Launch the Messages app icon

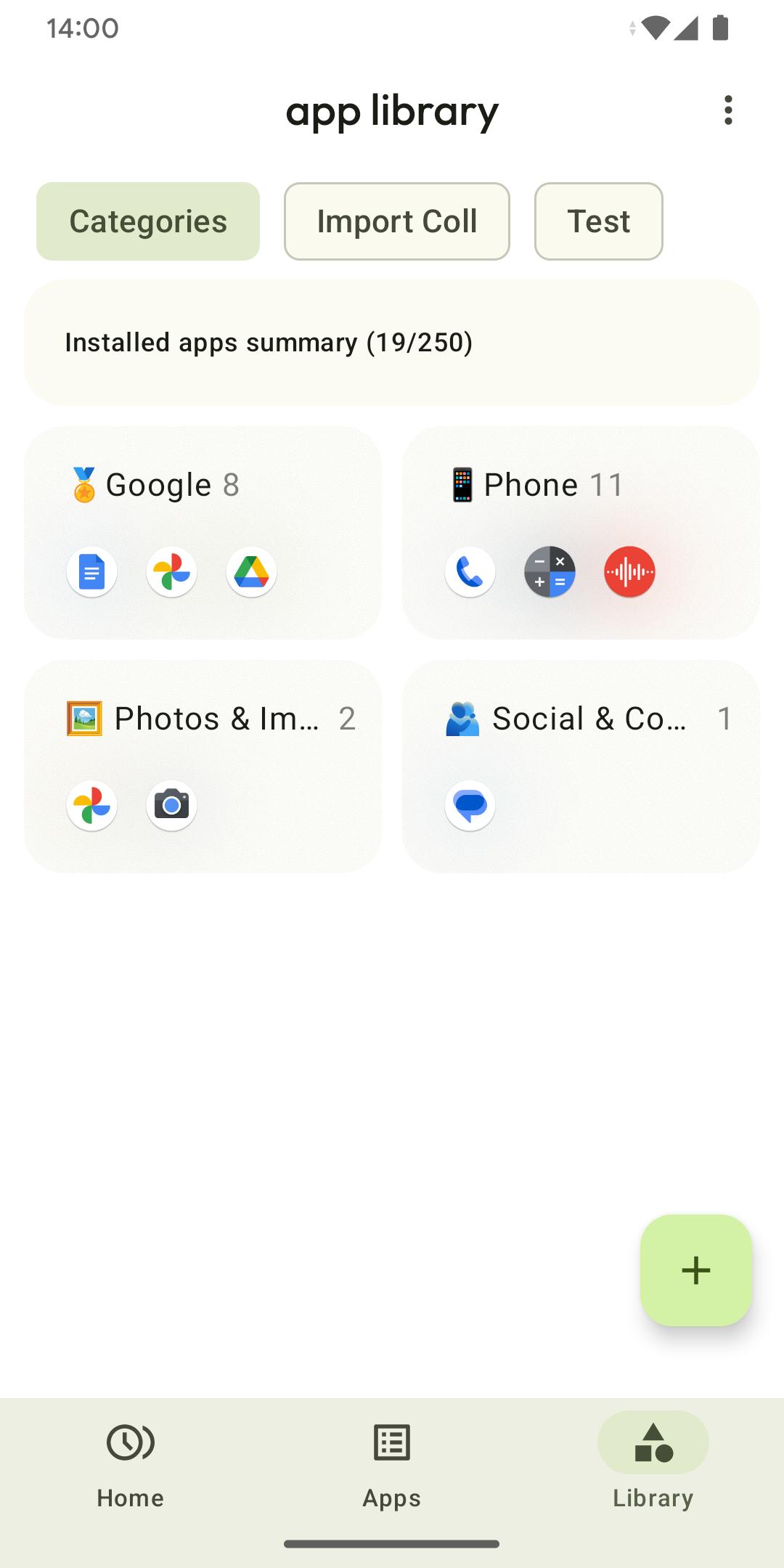pos(470,806)
